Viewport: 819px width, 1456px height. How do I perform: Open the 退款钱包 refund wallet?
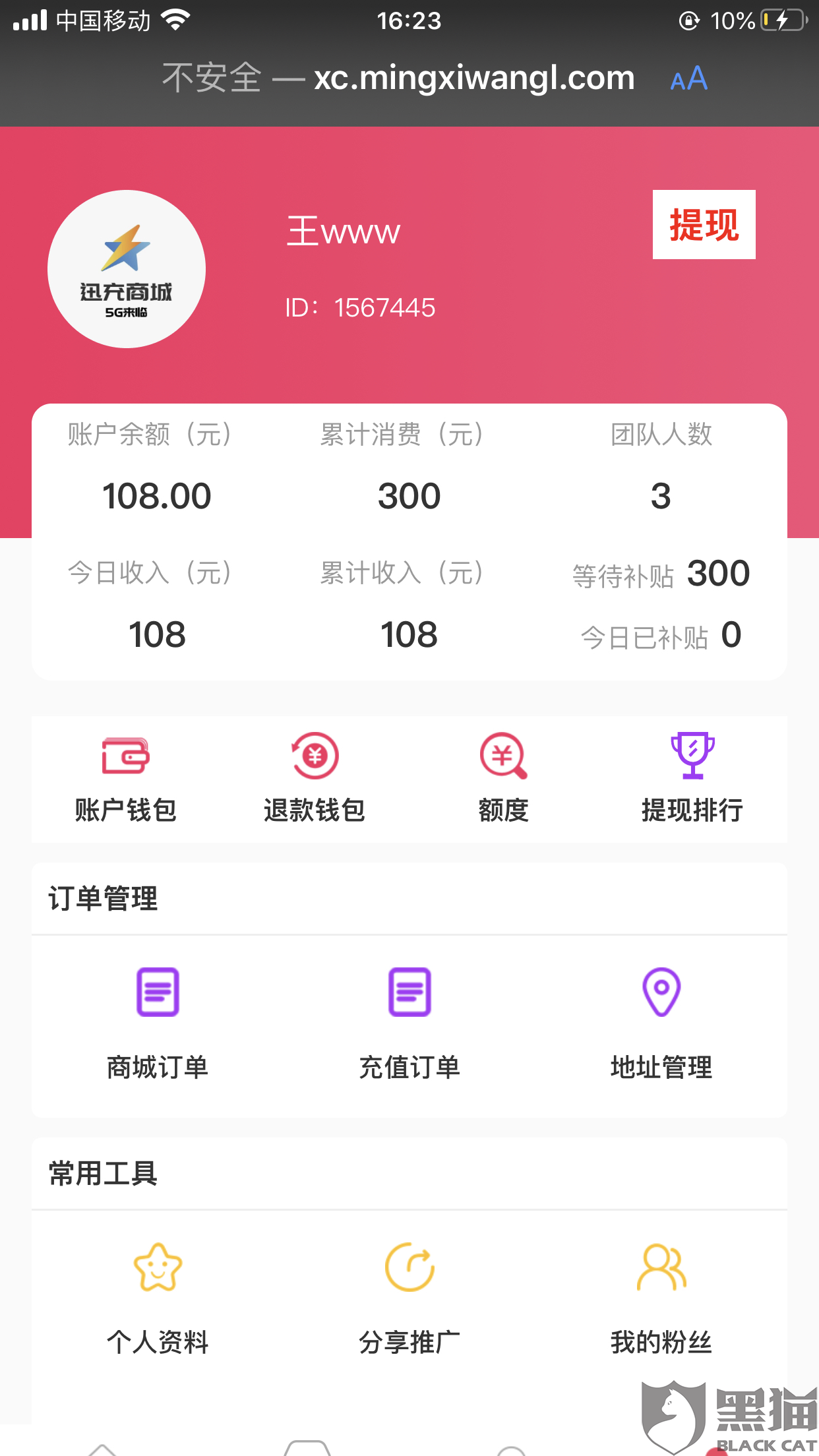315,779
